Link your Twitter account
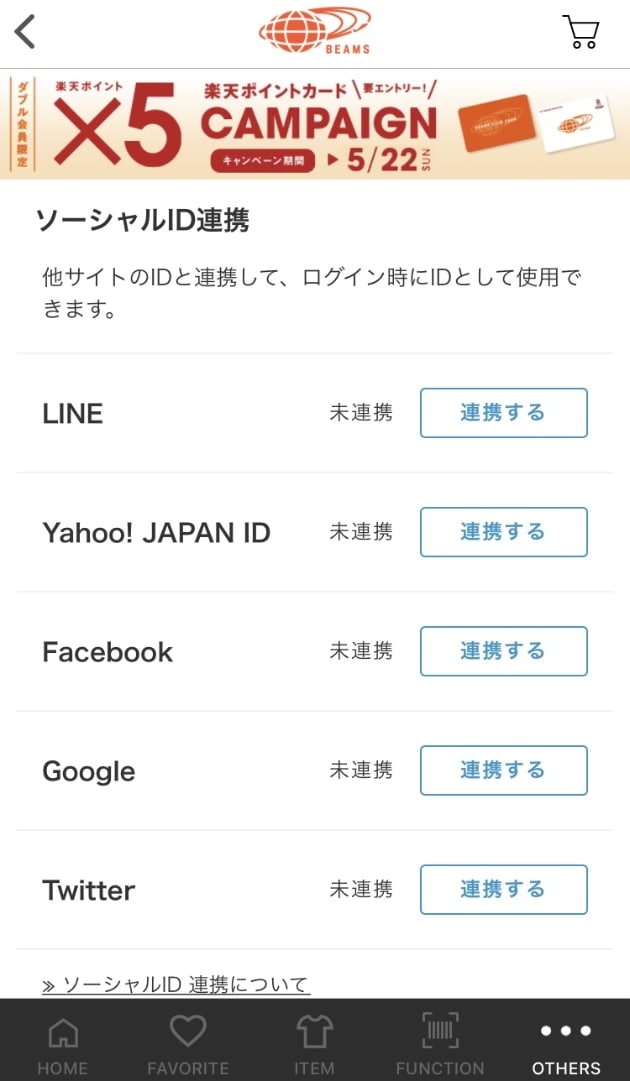 503,889
